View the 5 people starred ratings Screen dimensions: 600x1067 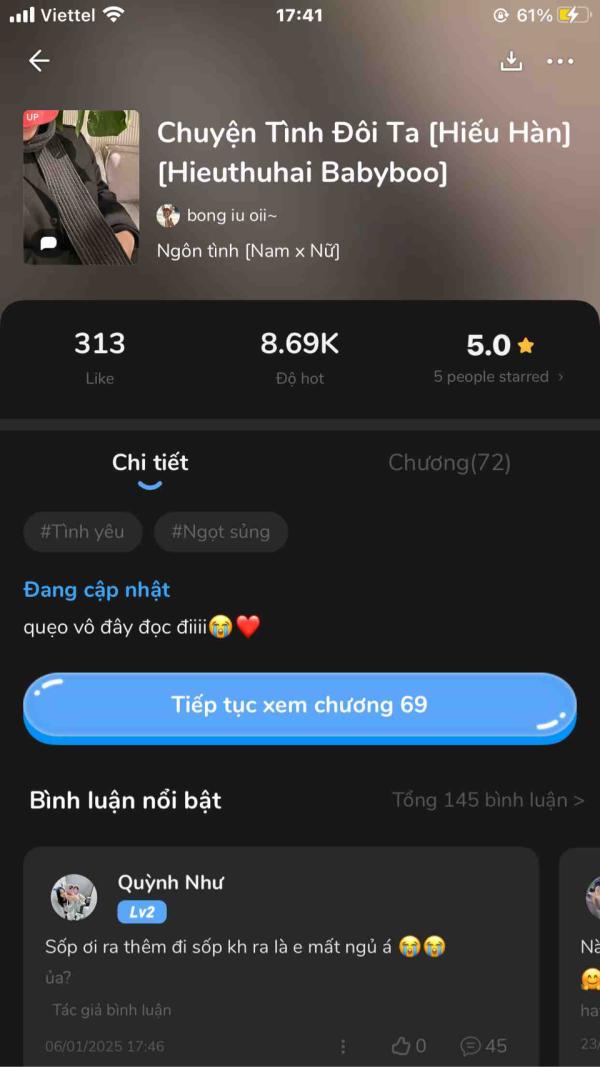point(498,377)
